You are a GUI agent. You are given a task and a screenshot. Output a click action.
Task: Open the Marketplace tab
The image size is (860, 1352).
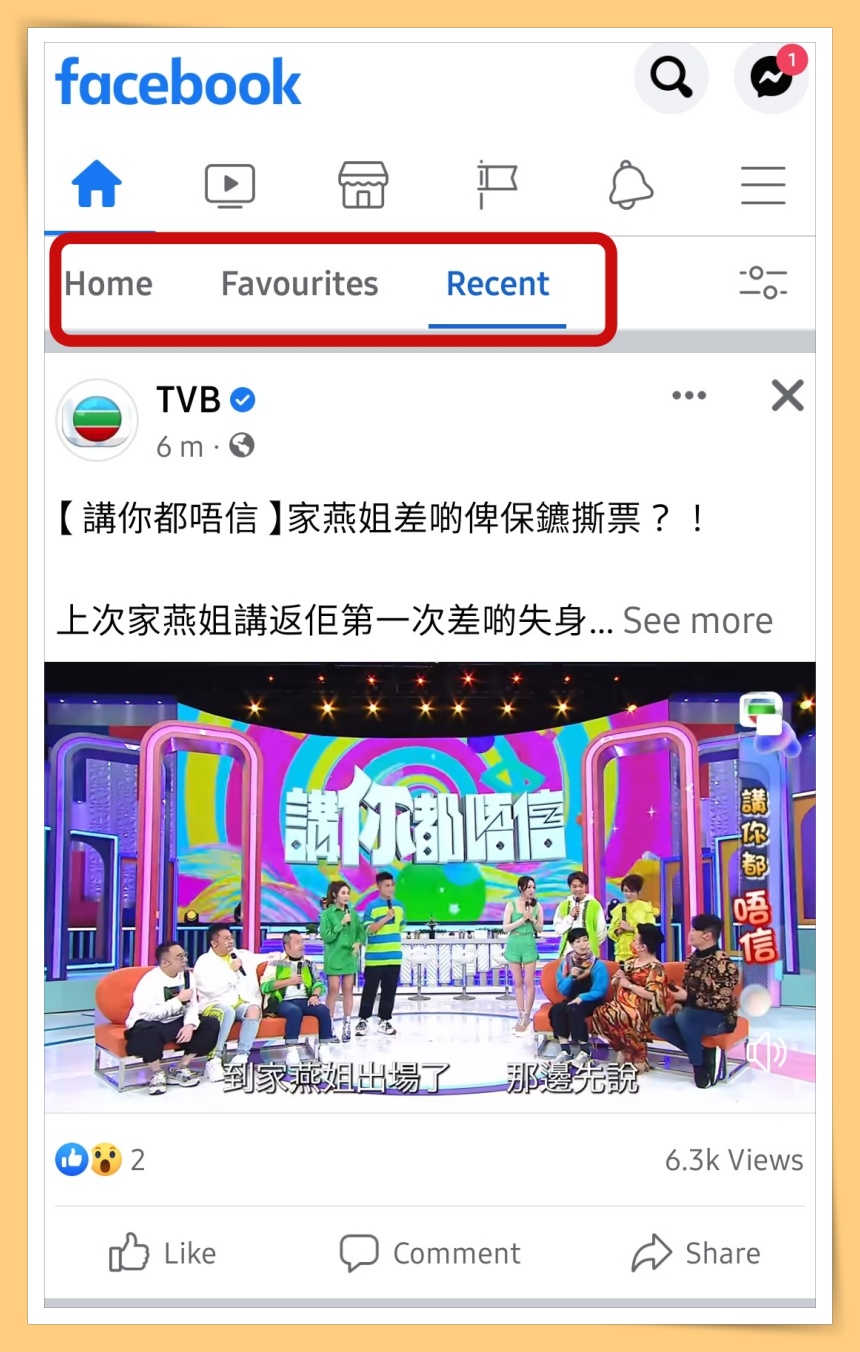[x=363, y=186]
